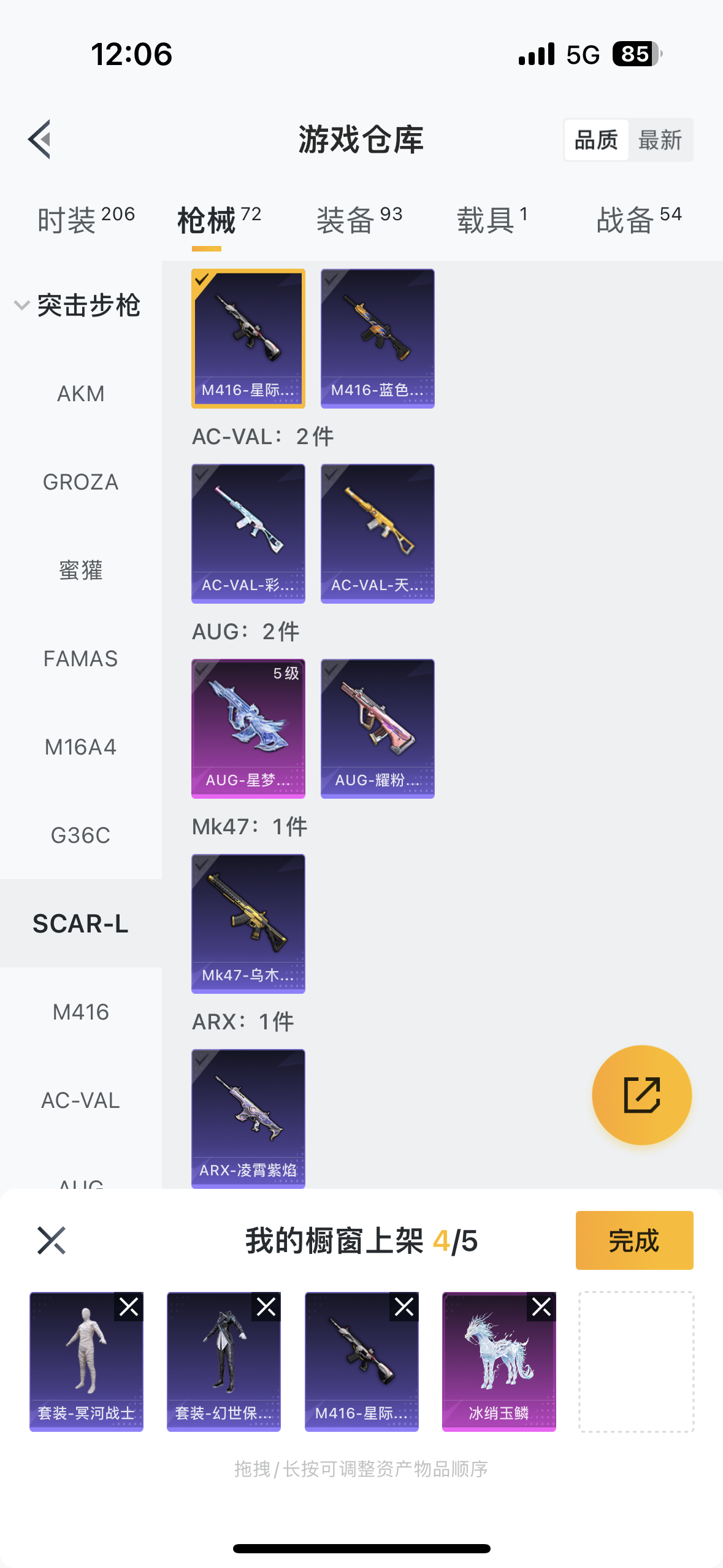
Task: Select ARX-凌霄紫焰 skin
Action: coord(248,1118)
